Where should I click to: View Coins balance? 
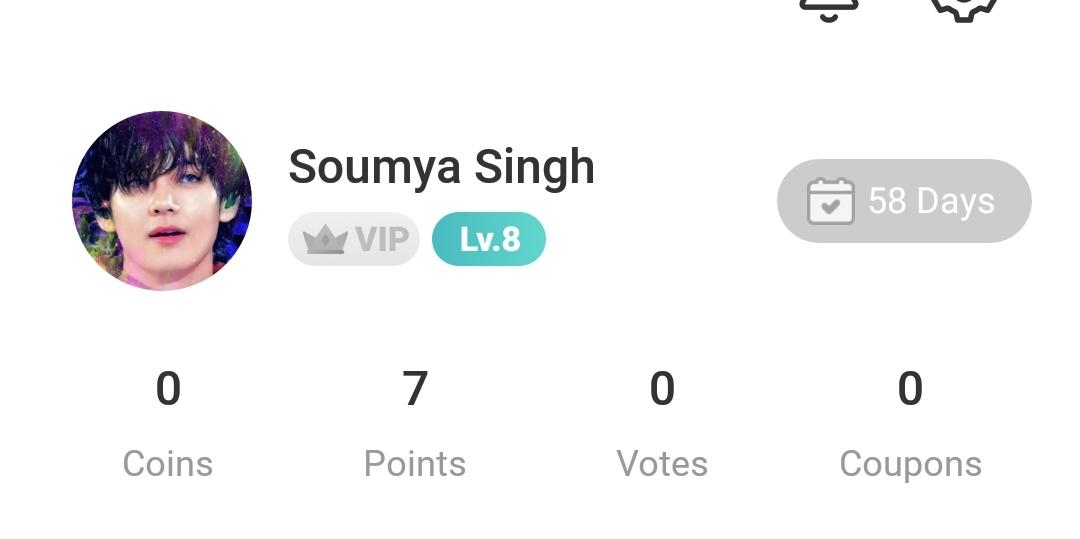168,422
